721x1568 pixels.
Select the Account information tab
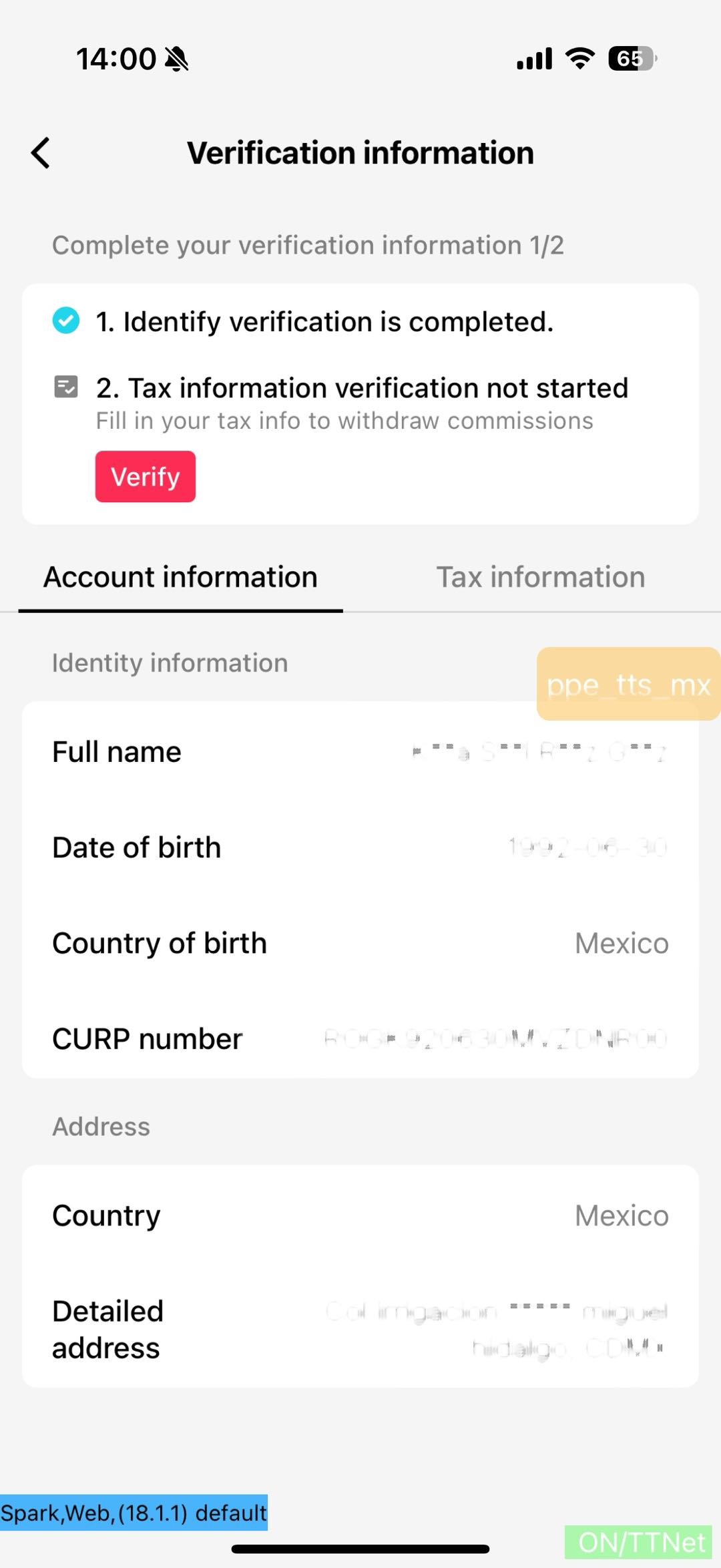(180, 577)
